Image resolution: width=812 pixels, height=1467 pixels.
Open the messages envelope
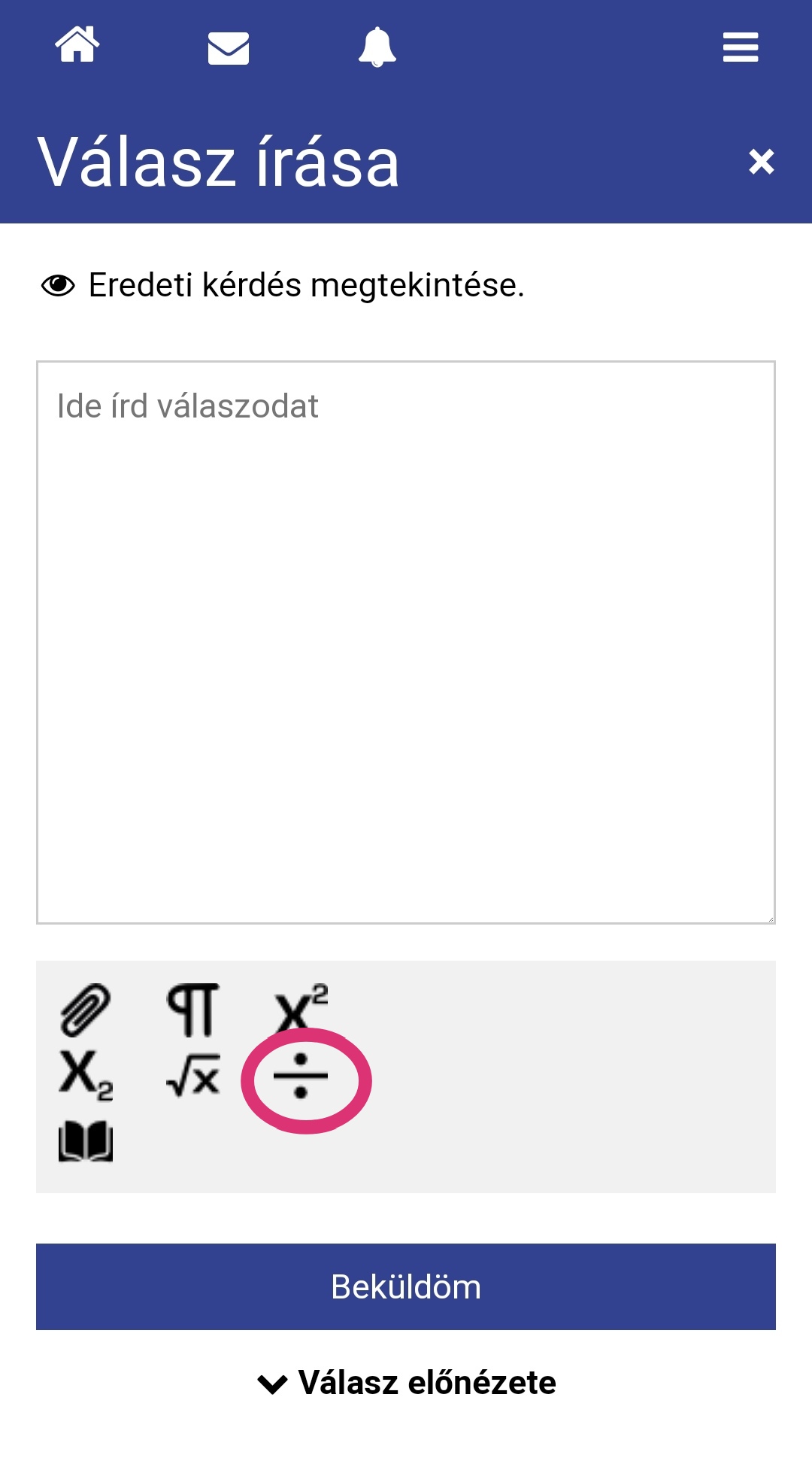228,48
